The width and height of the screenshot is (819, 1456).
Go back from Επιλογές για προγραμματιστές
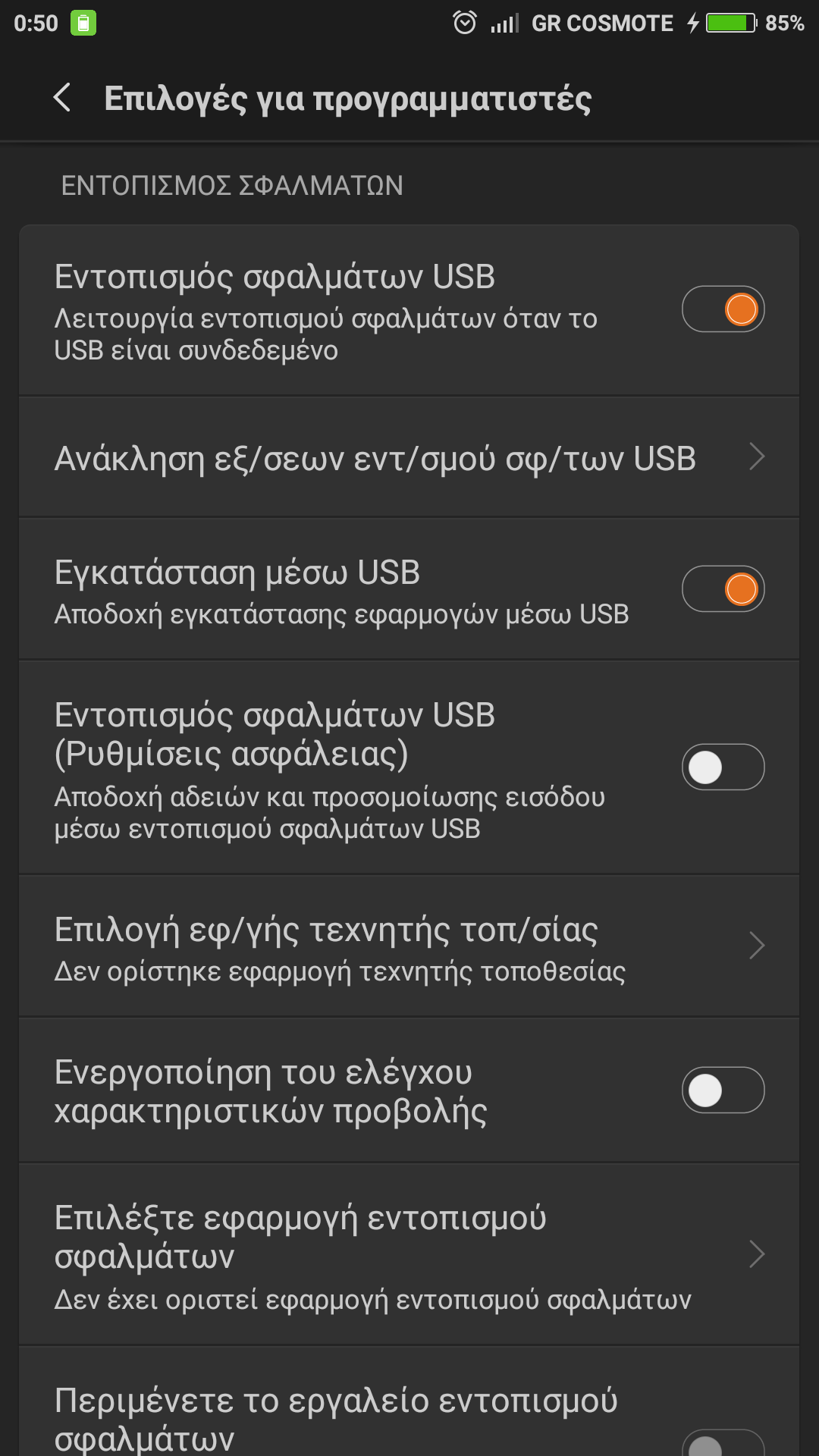[62, 99]
